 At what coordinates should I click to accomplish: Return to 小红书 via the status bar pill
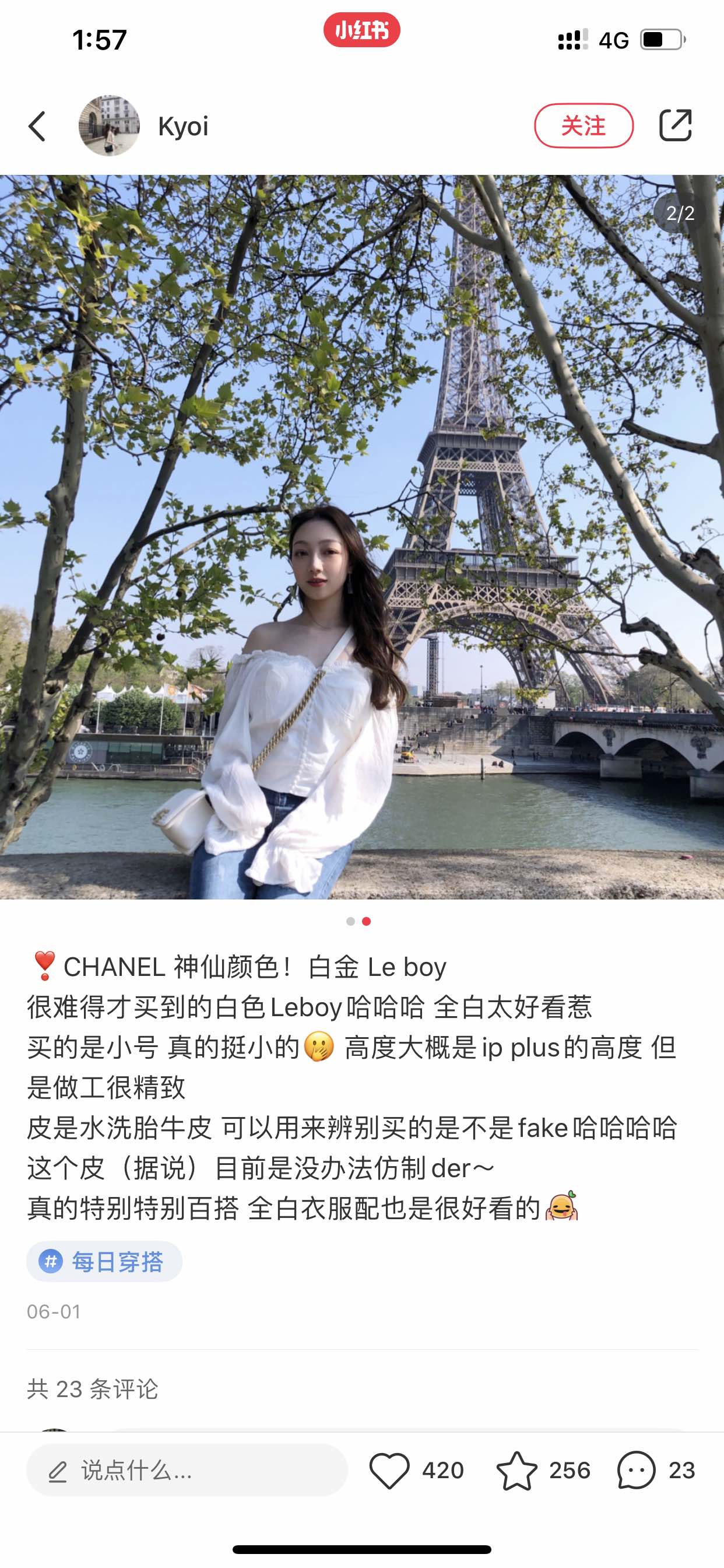click(361, 30)
